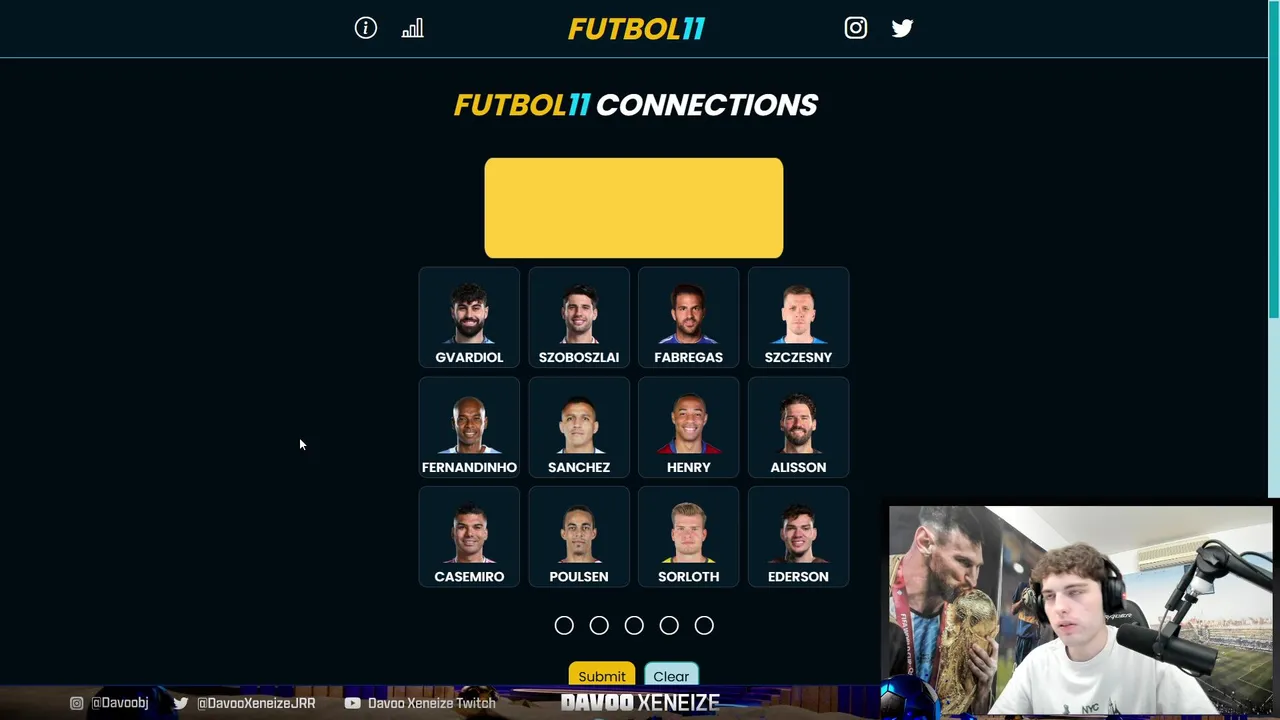The height and width of the screenshot is (720, 1280).
Task: Select the Poulsen player tile
Action: coord(579,537)
